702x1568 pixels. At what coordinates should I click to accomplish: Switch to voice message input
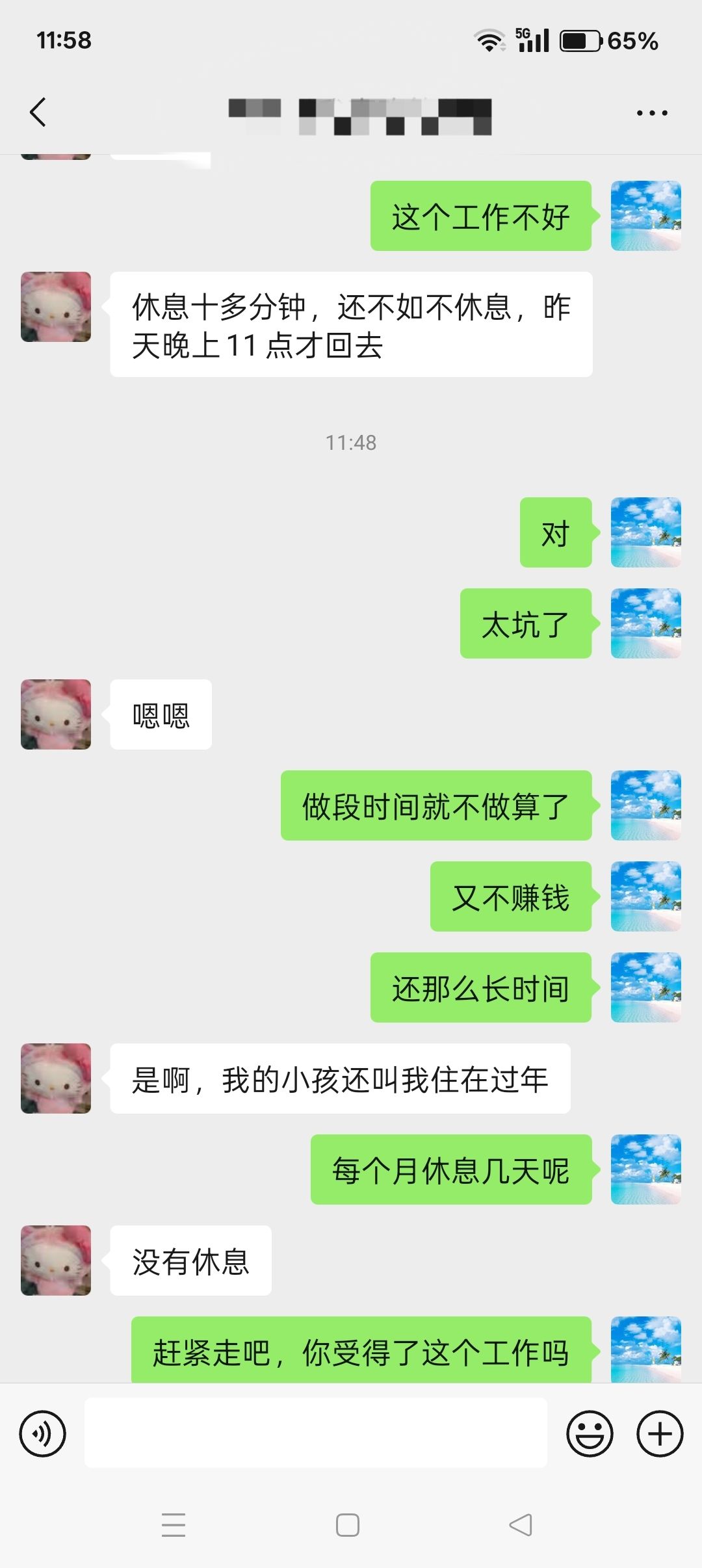click(43, 1433)
